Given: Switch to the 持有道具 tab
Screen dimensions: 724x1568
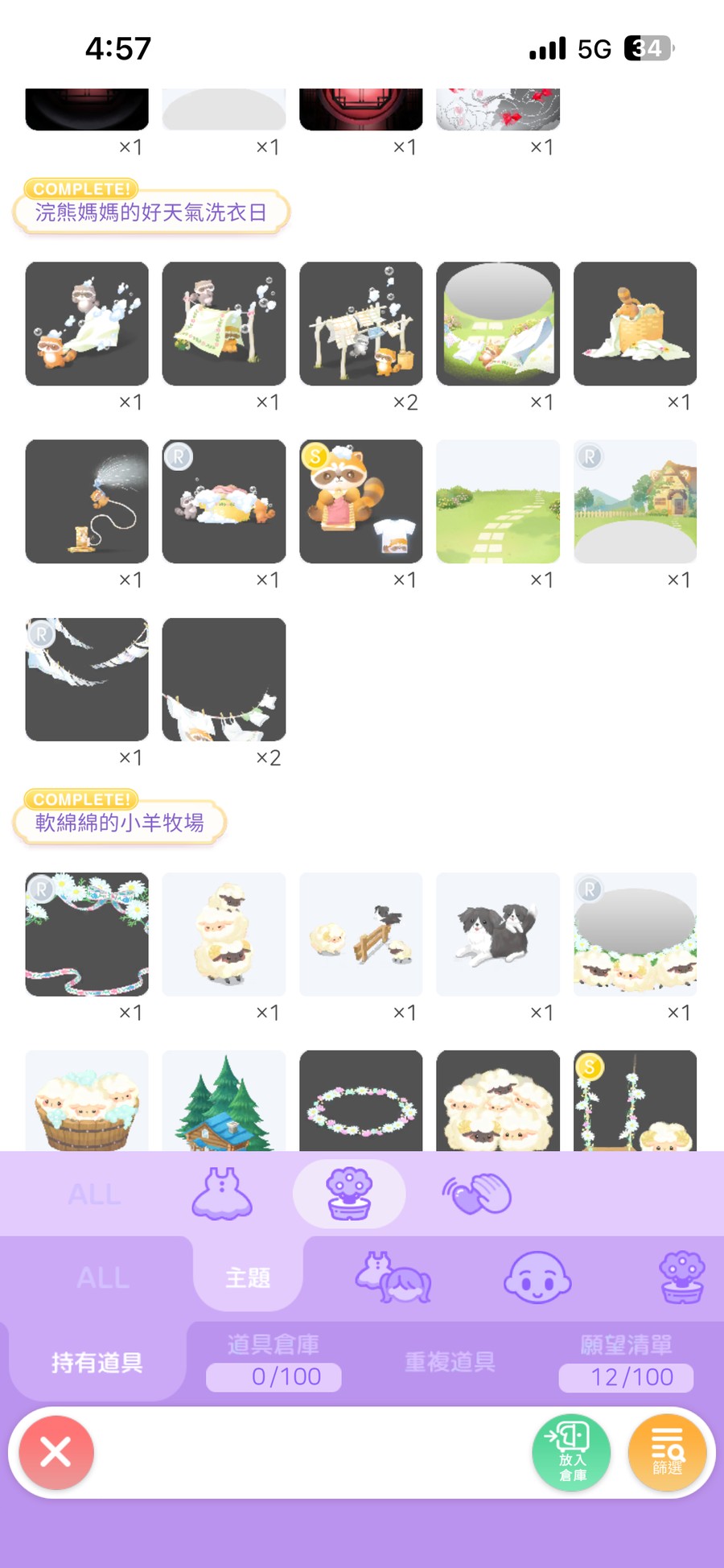Looking at the screenshot, I should tap(97, 1362).
